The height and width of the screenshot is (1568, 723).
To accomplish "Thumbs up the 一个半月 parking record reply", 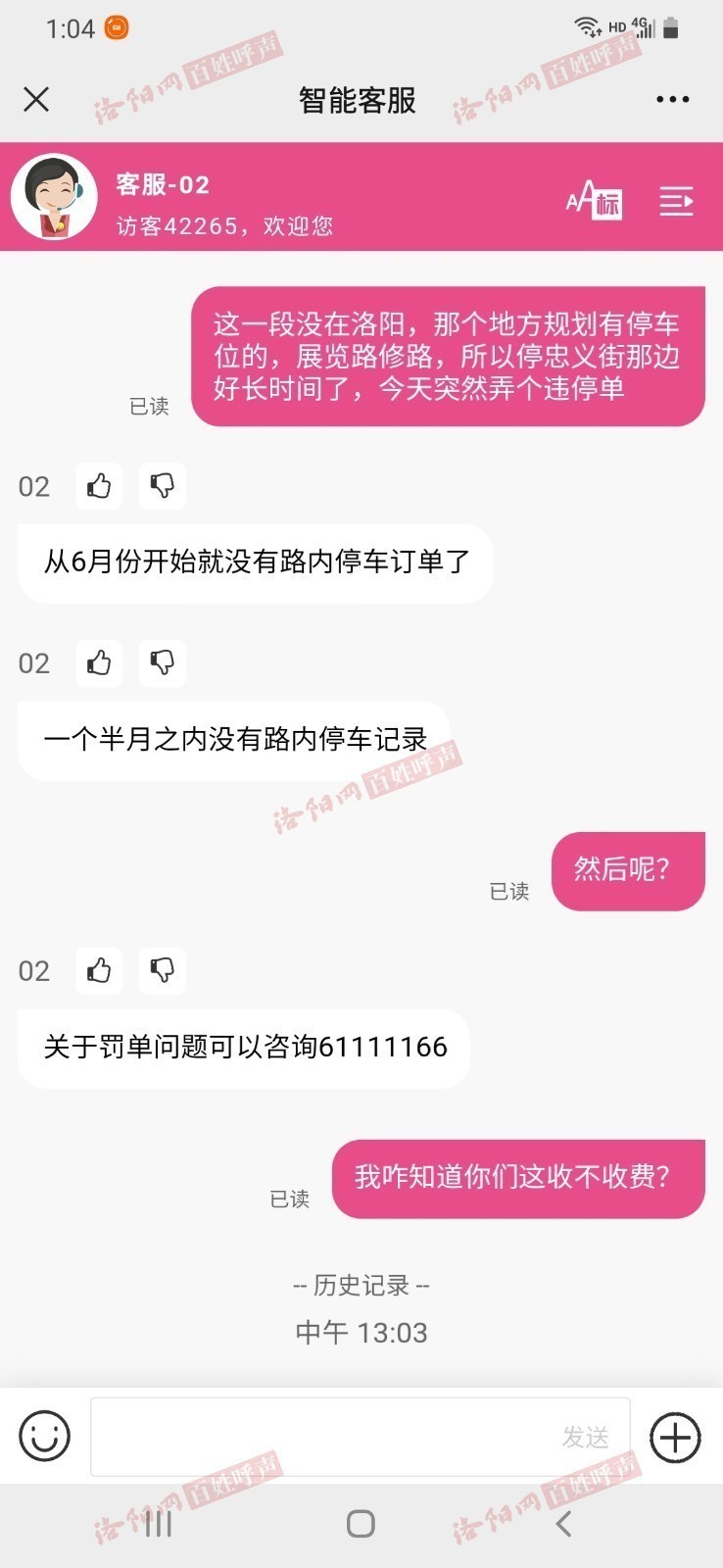I will coord(99,663).
